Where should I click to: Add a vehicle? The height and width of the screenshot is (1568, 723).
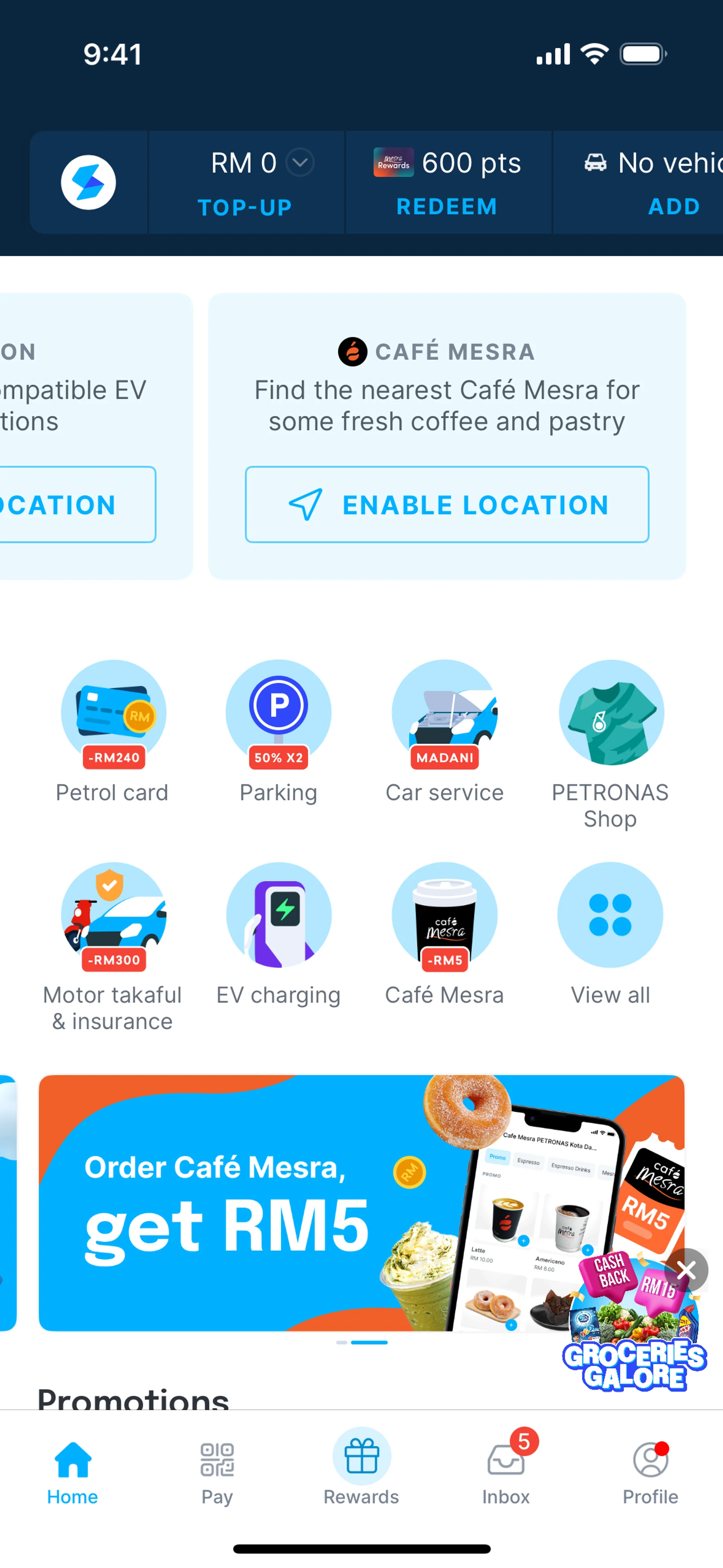[673, 206]
